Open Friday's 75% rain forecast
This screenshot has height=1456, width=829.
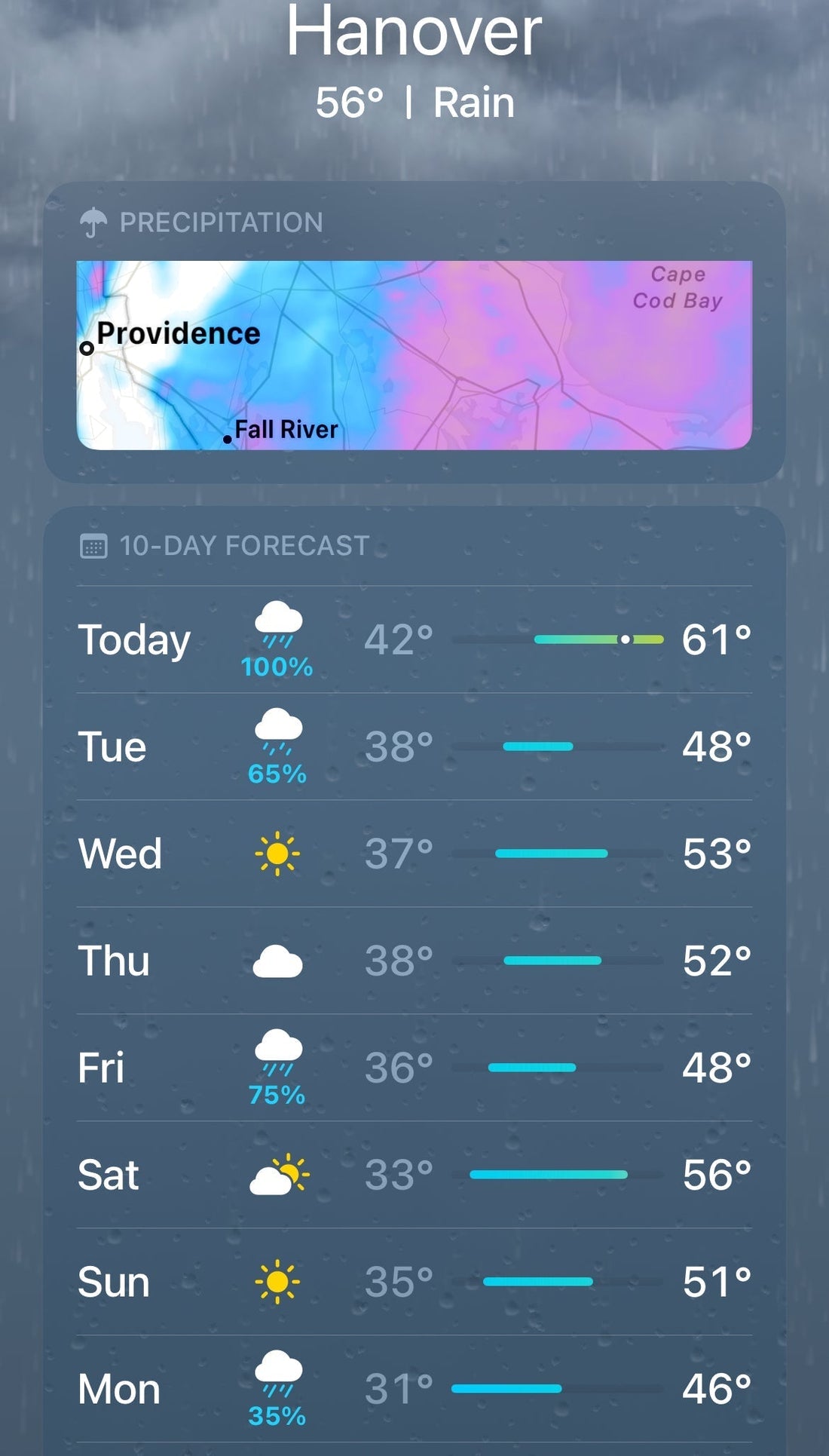click(414, 1068)
